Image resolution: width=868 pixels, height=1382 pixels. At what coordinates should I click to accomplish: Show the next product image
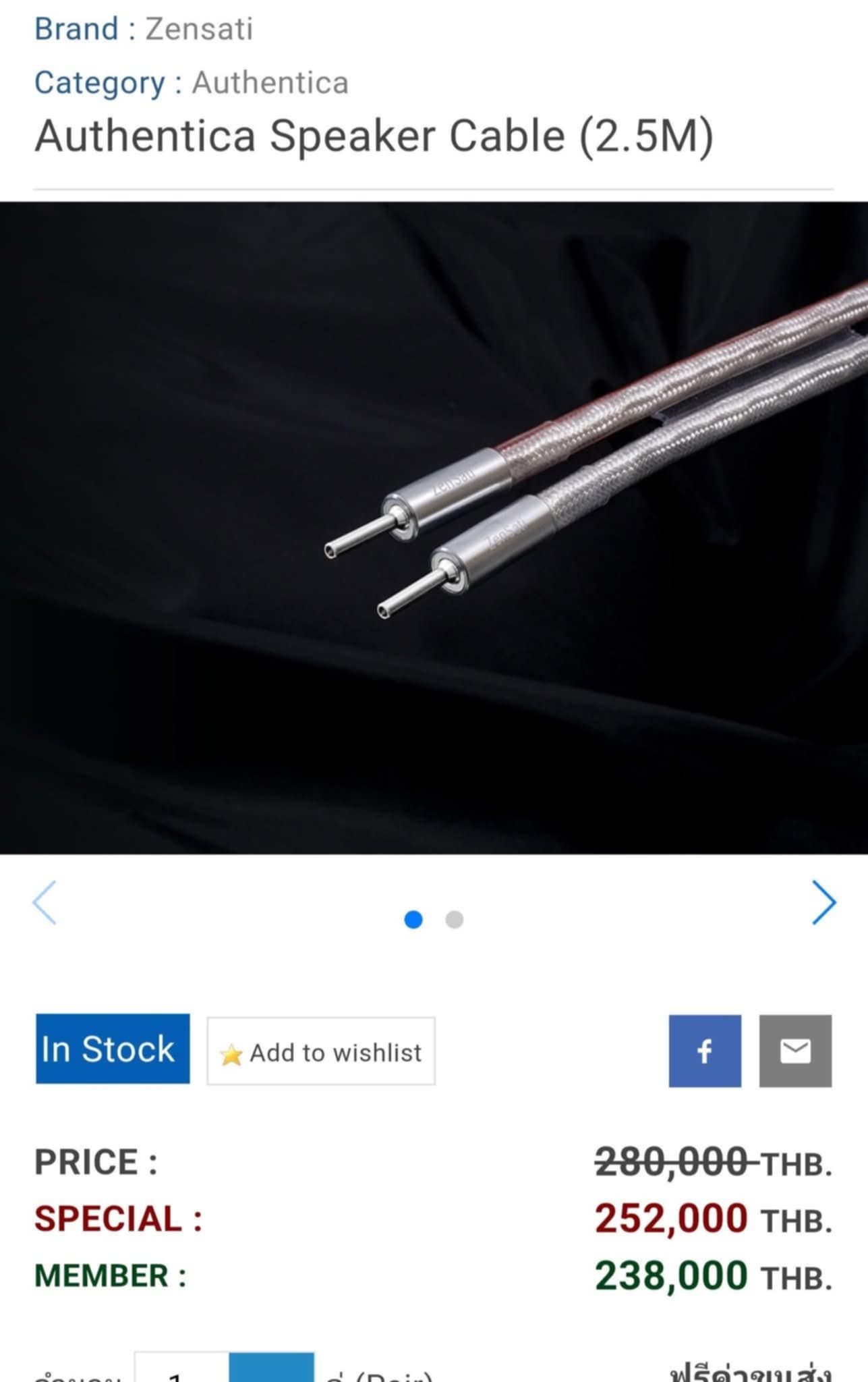click(823, 902)
